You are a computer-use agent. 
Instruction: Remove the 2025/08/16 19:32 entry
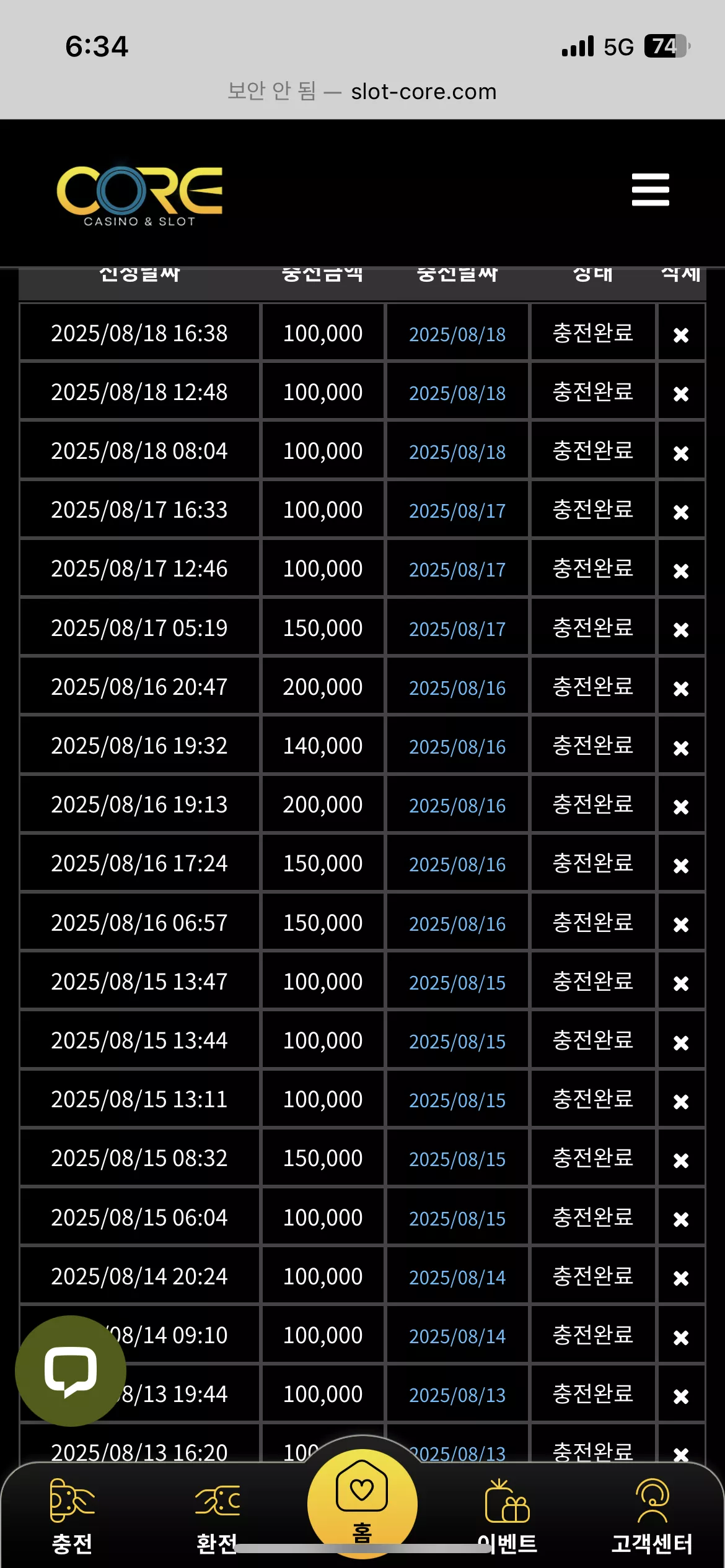pos(681,748)
